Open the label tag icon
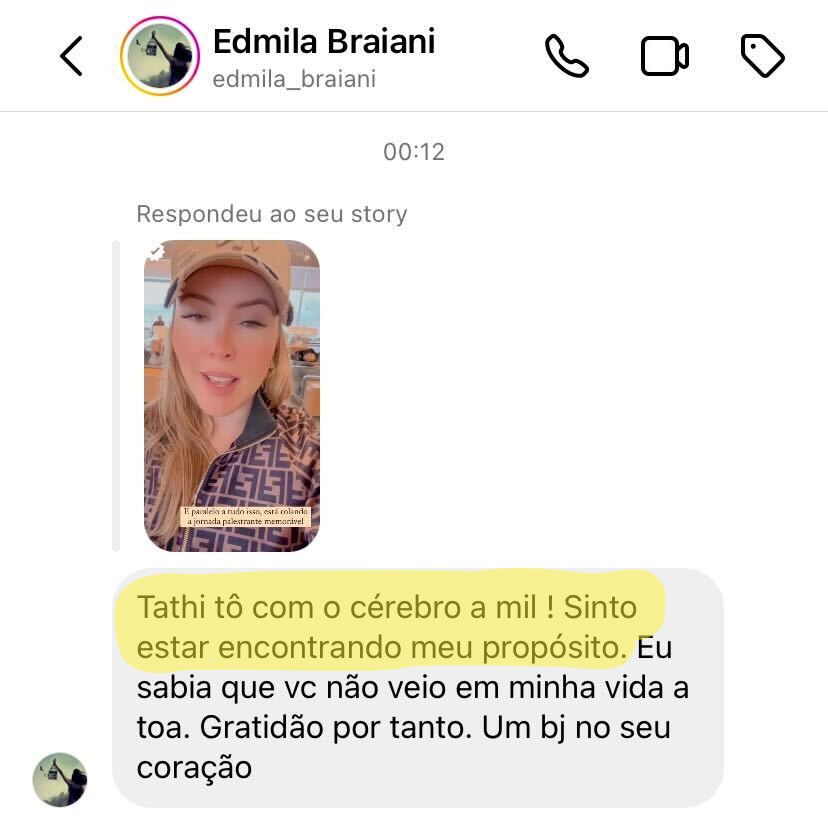 tap(762, 56)
